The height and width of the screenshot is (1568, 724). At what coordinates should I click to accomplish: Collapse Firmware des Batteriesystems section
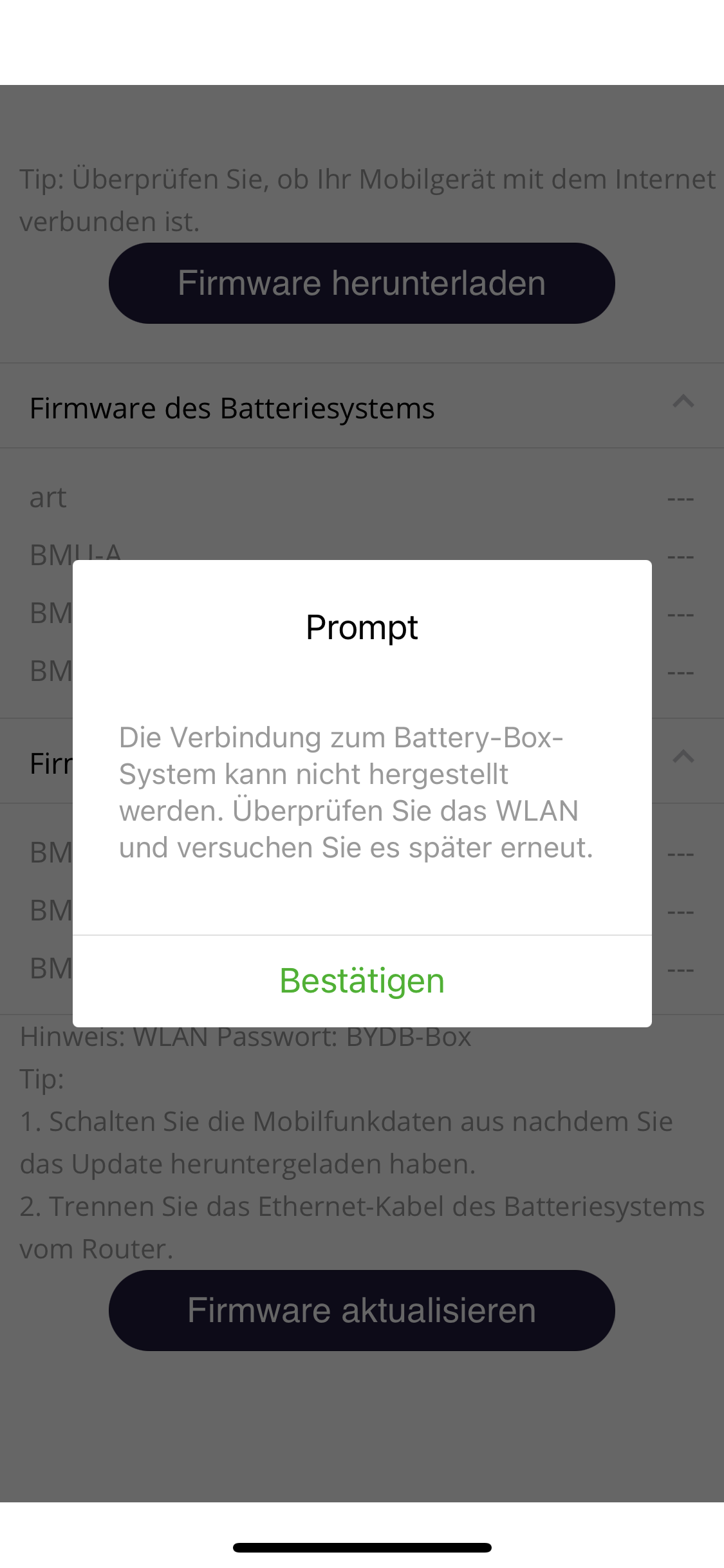tap(683, 403)
